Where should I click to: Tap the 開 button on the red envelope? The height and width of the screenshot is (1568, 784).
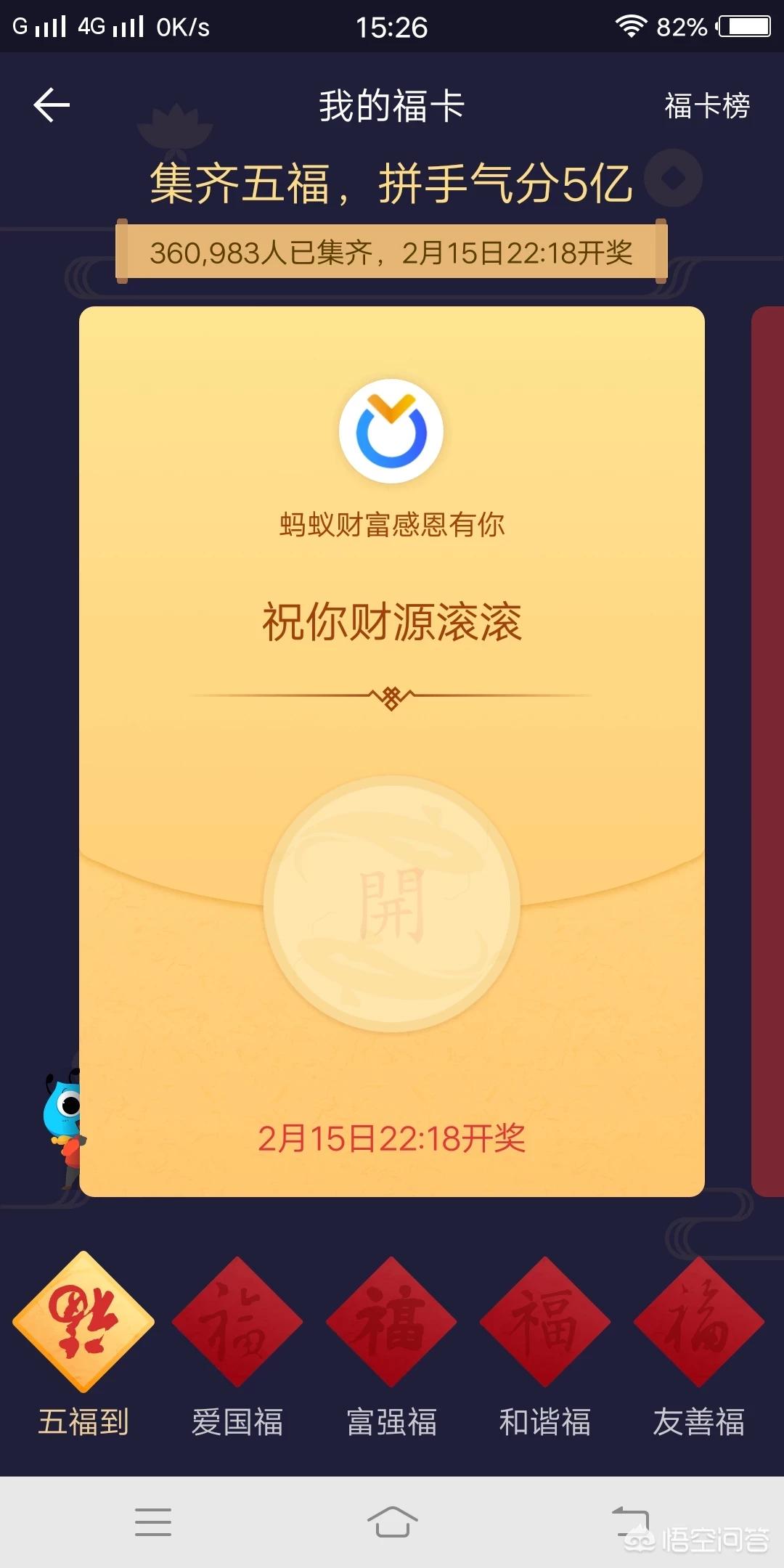pyautogui.click(x=392, y=905)
